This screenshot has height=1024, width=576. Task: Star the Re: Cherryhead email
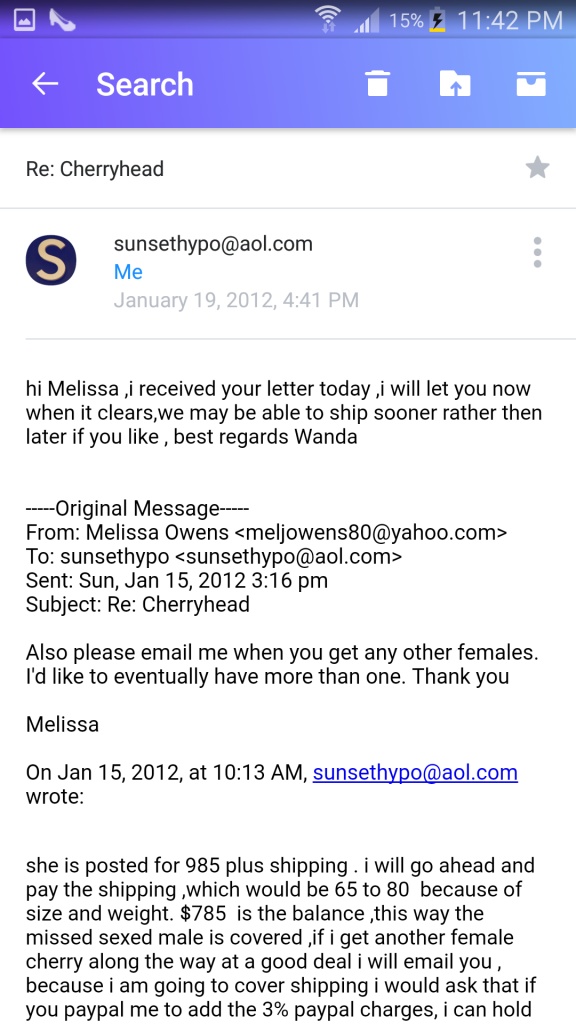[537, 168]
